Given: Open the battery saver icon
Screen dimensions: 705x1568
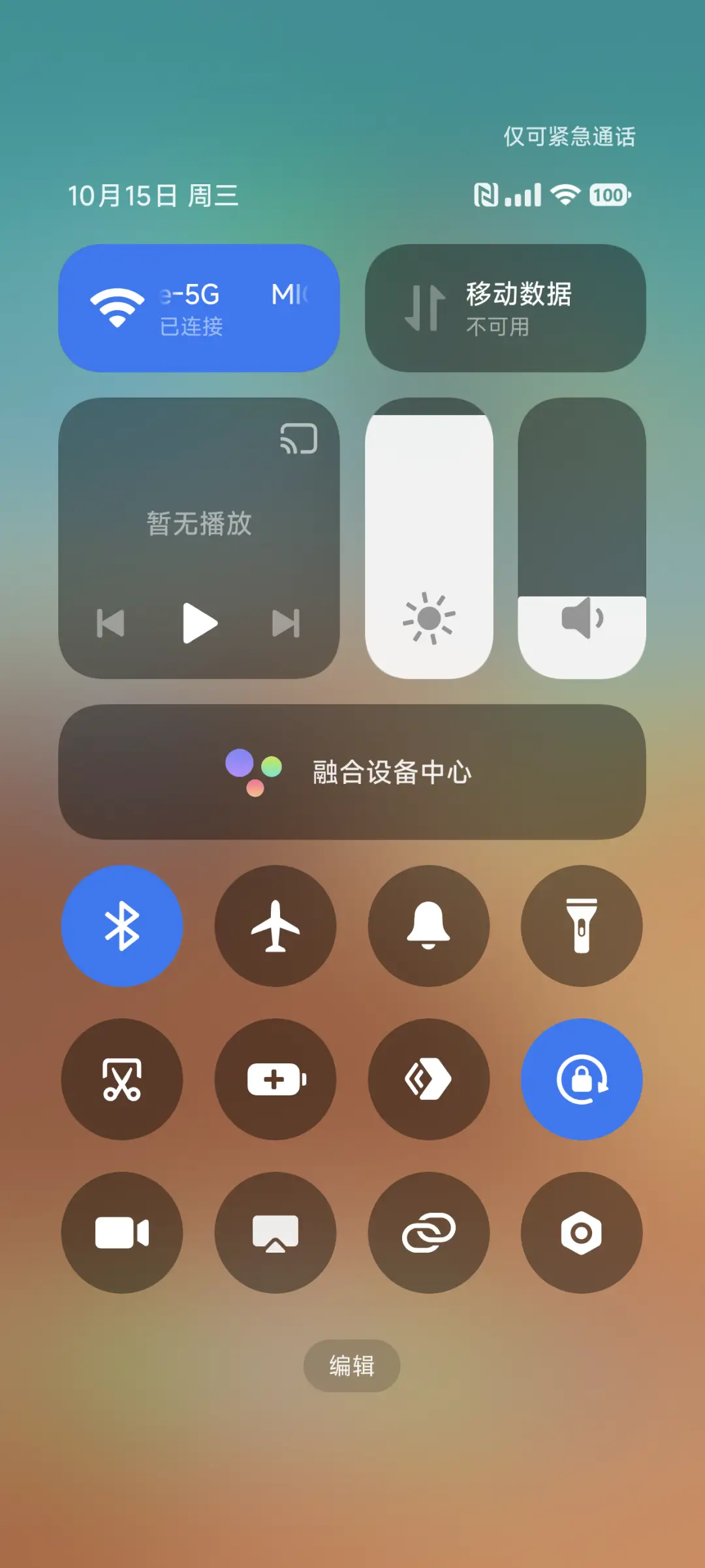Looking at the screenshot, I should [275, 1079].
